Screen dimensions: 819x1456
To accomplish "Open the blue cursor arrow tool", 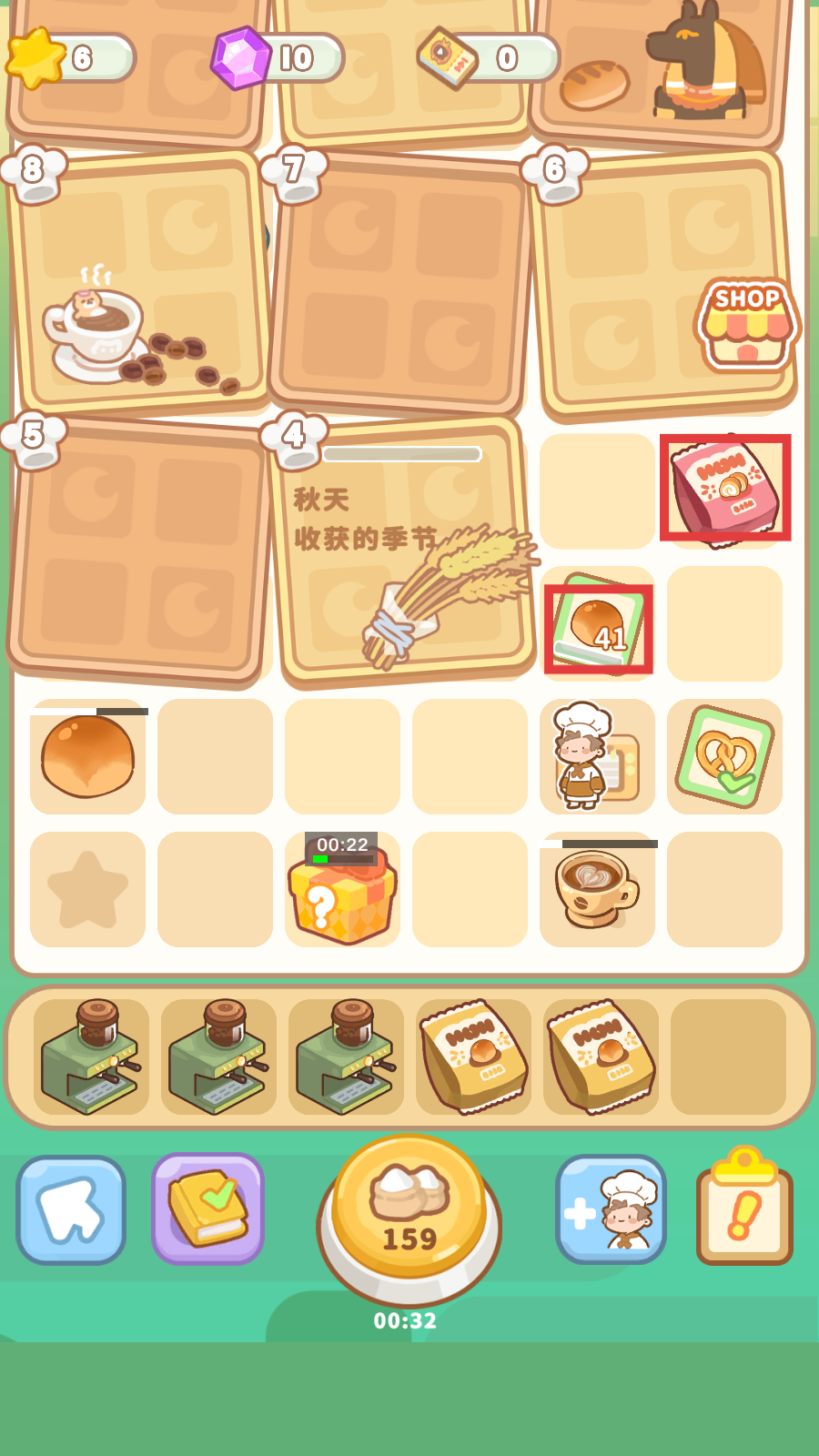I will pyautogui.click(x=71, y=1209).
